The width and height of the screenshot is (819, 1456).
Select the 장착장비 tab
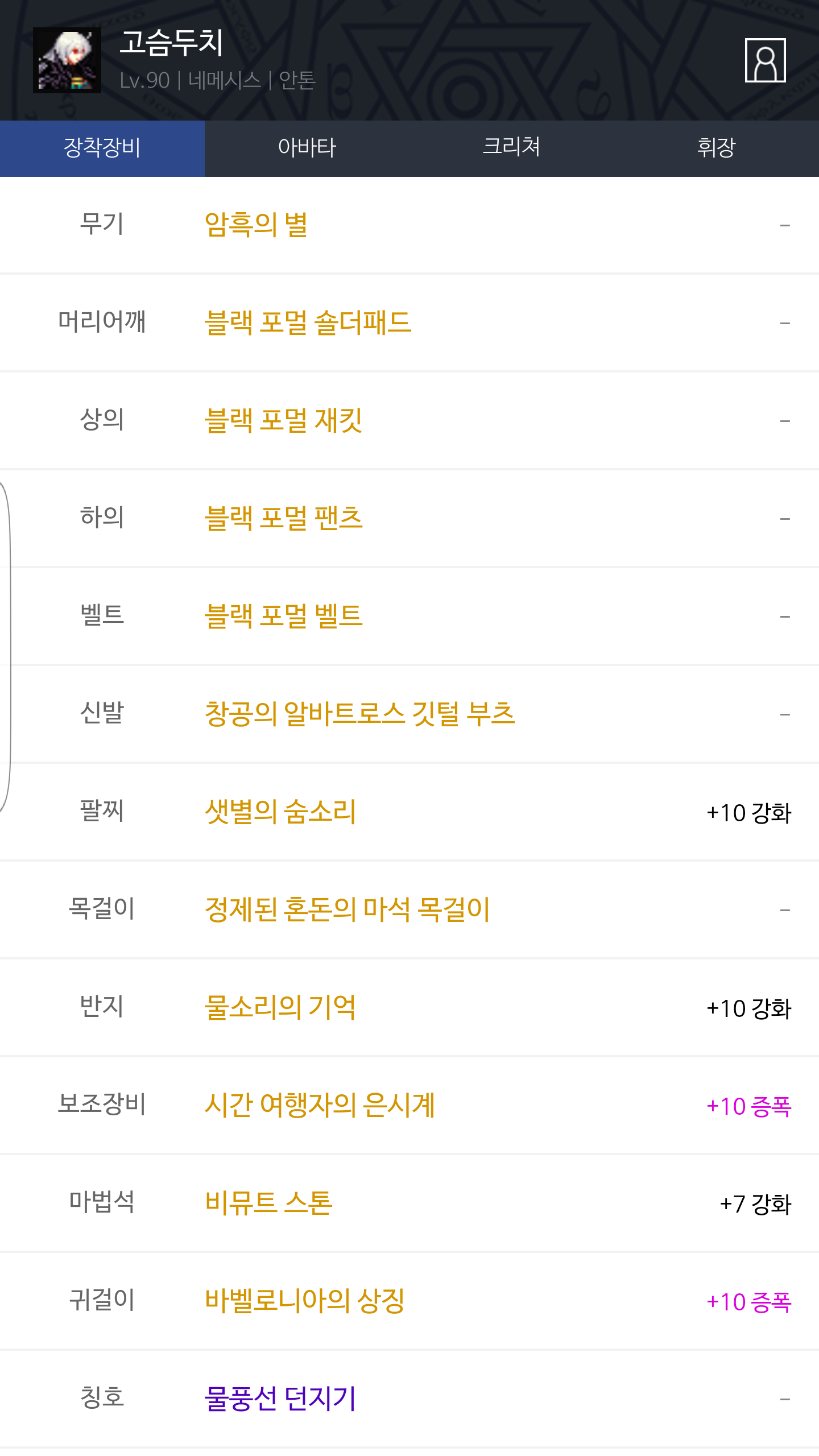point(102,148)
